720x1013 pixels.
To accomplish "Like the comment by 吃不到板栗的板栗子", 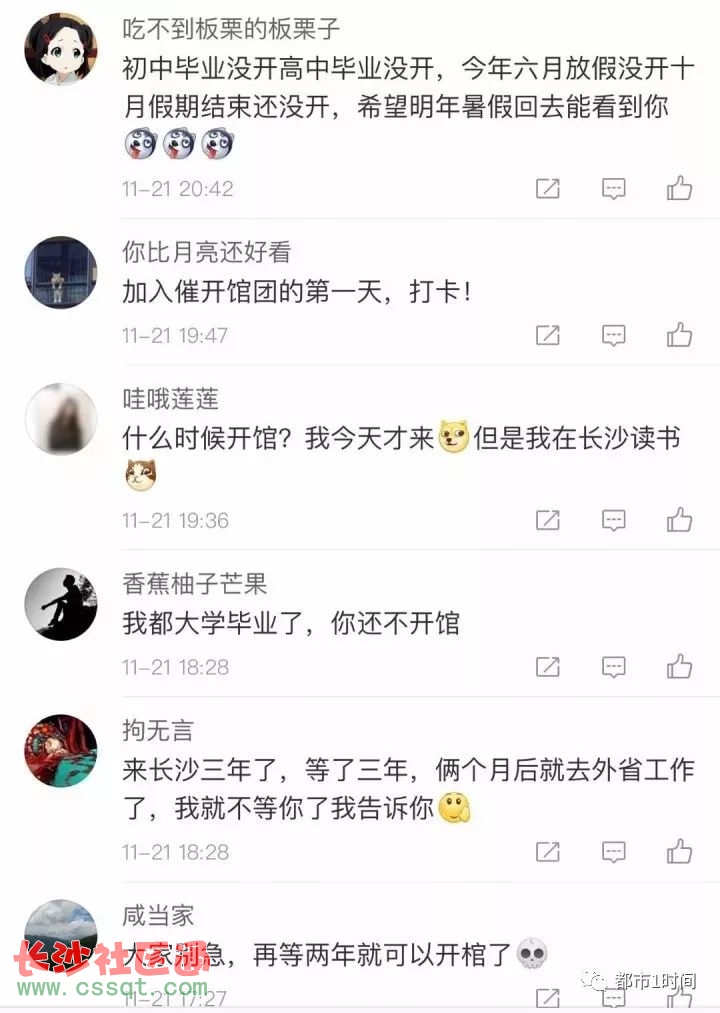I will (680, 188).
